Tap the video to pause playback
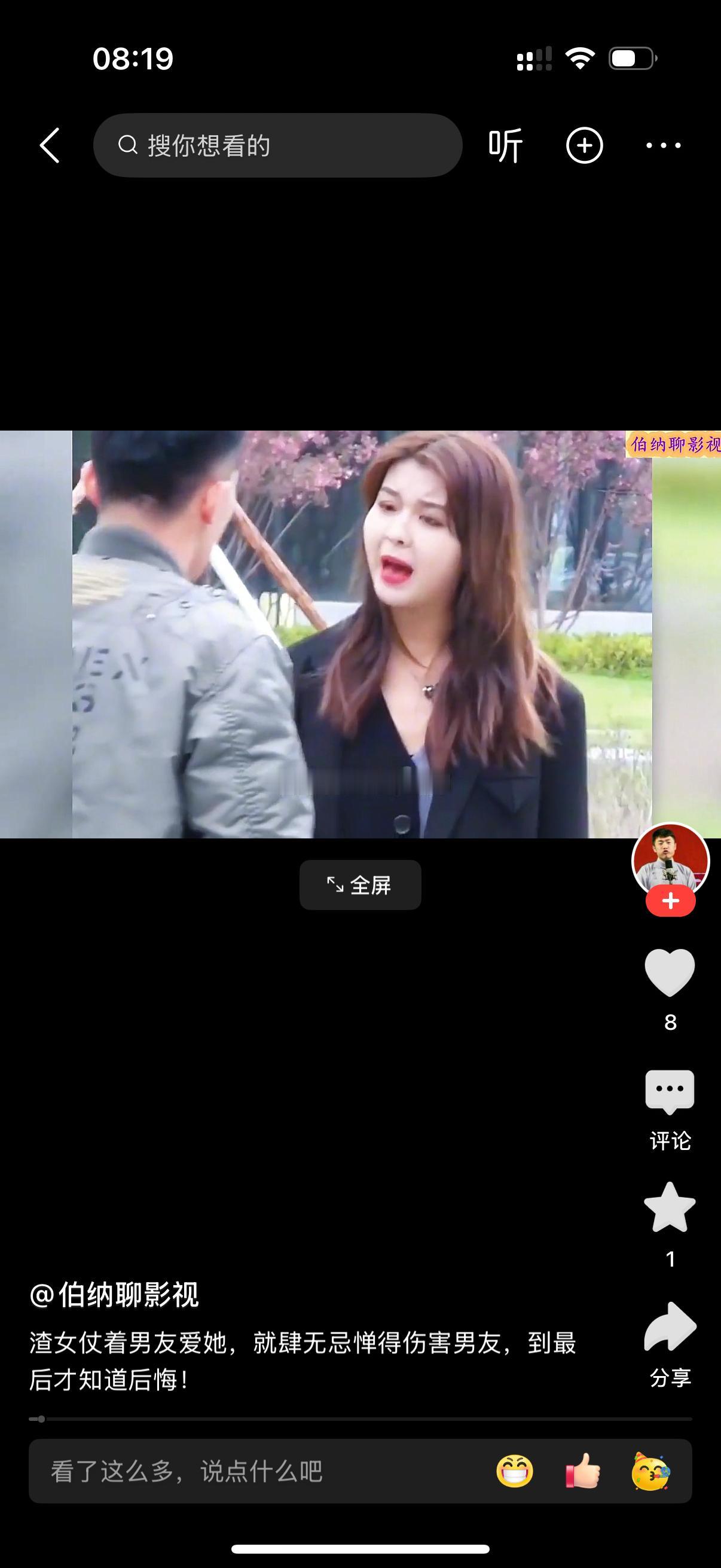721x1568 pixels. pos(360,634)
